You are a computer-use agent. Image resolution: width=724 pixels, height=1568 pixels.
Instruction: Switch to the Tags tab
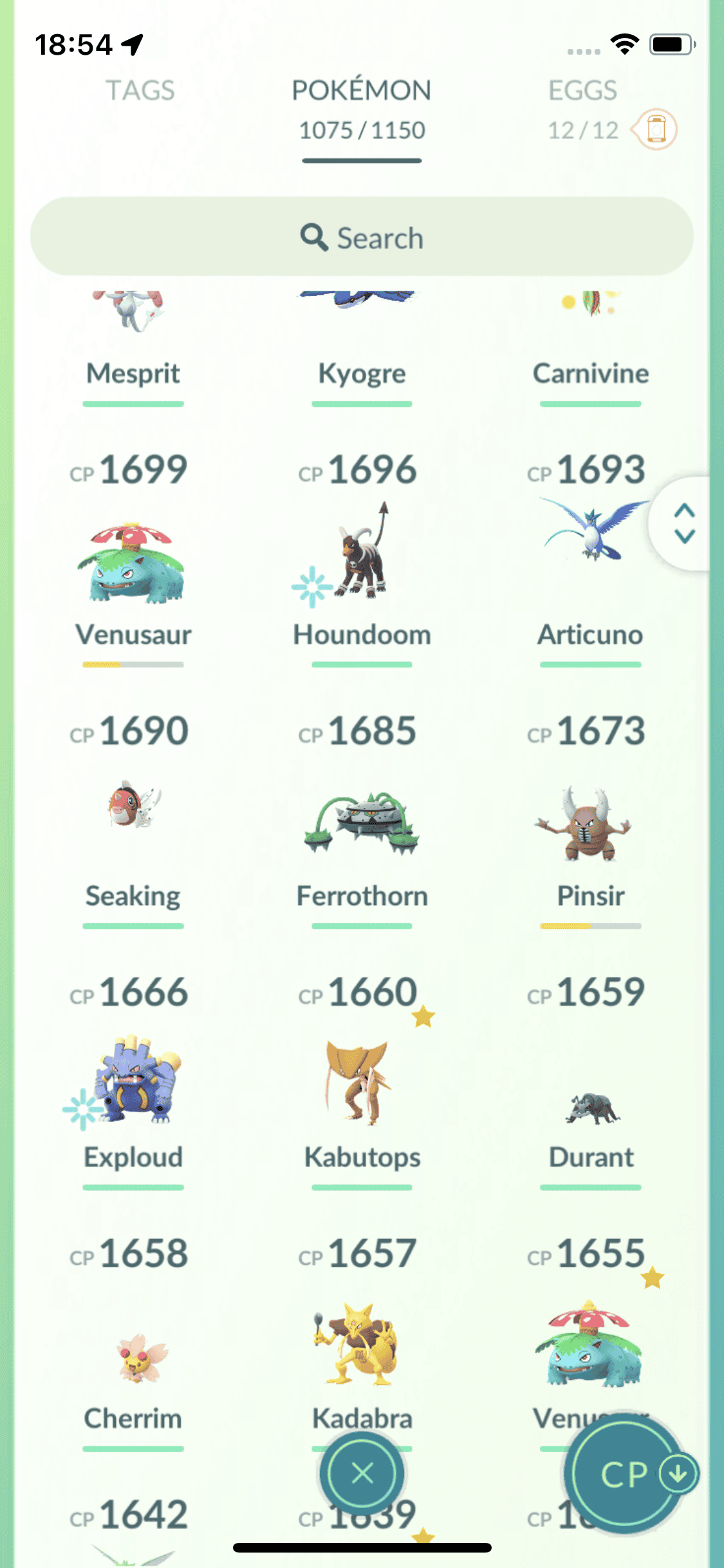[140, 90]
